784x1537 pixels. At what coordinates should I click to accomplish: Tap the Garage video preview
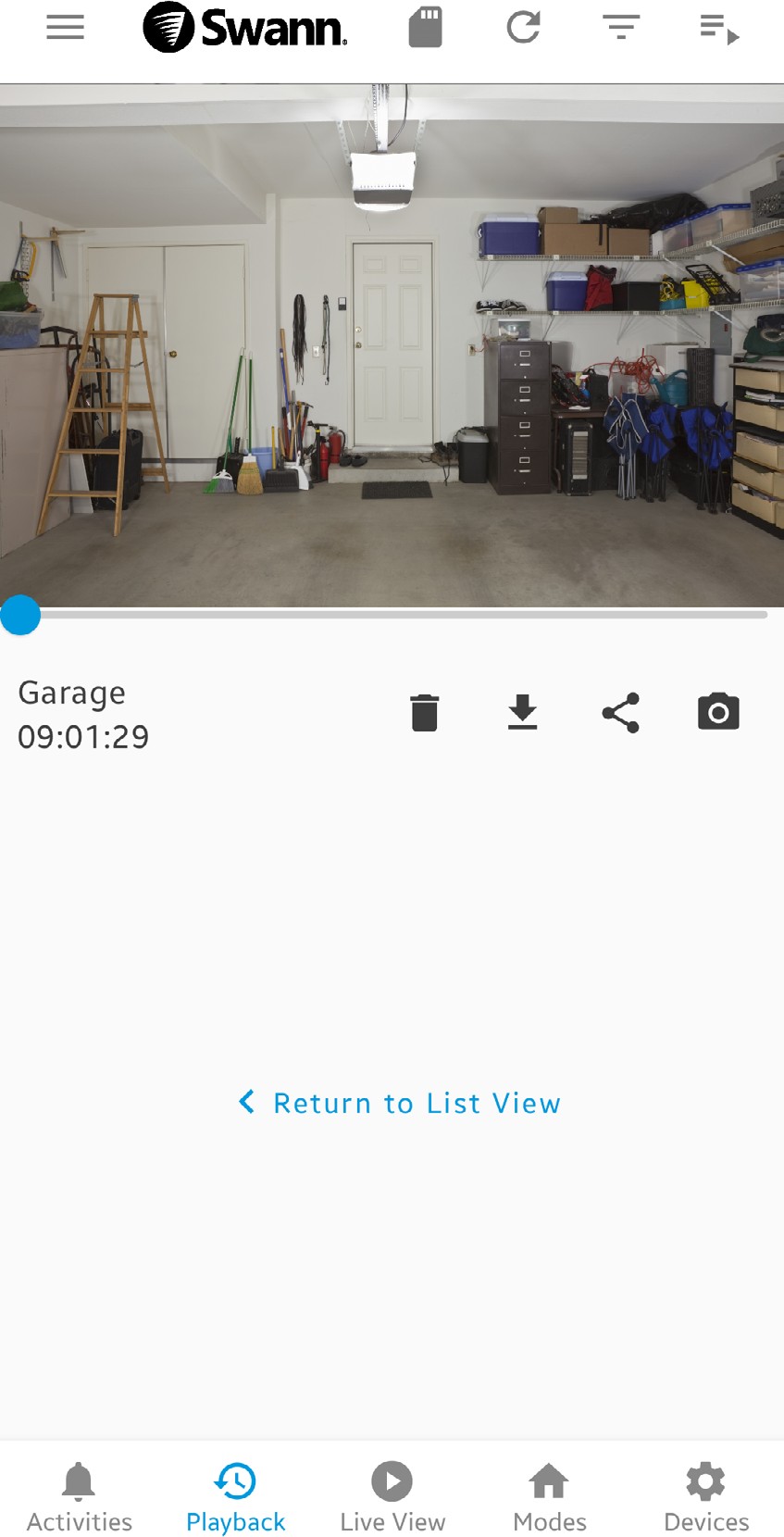click(392, 344)
